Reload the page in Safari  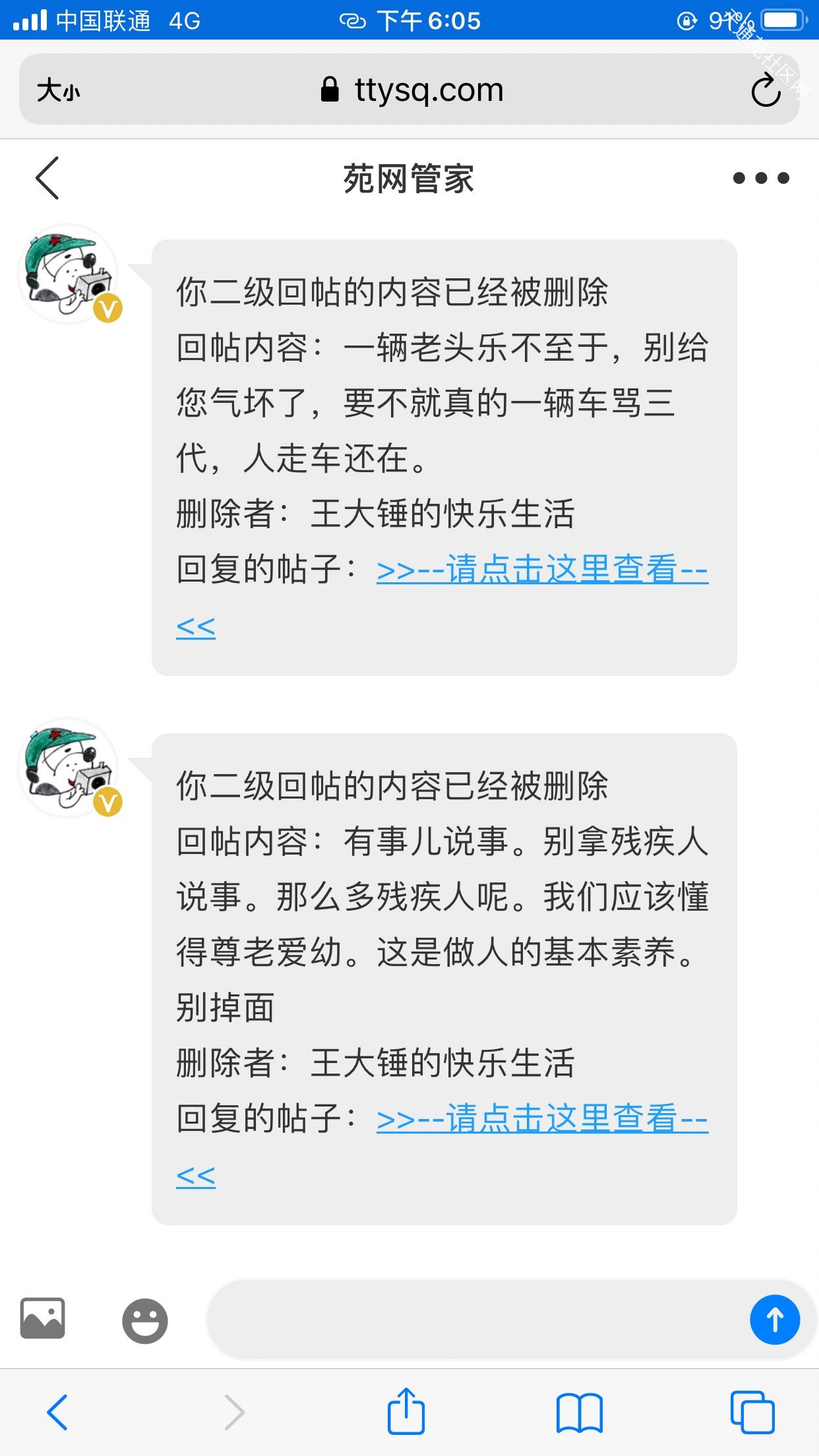click(766, 91)
